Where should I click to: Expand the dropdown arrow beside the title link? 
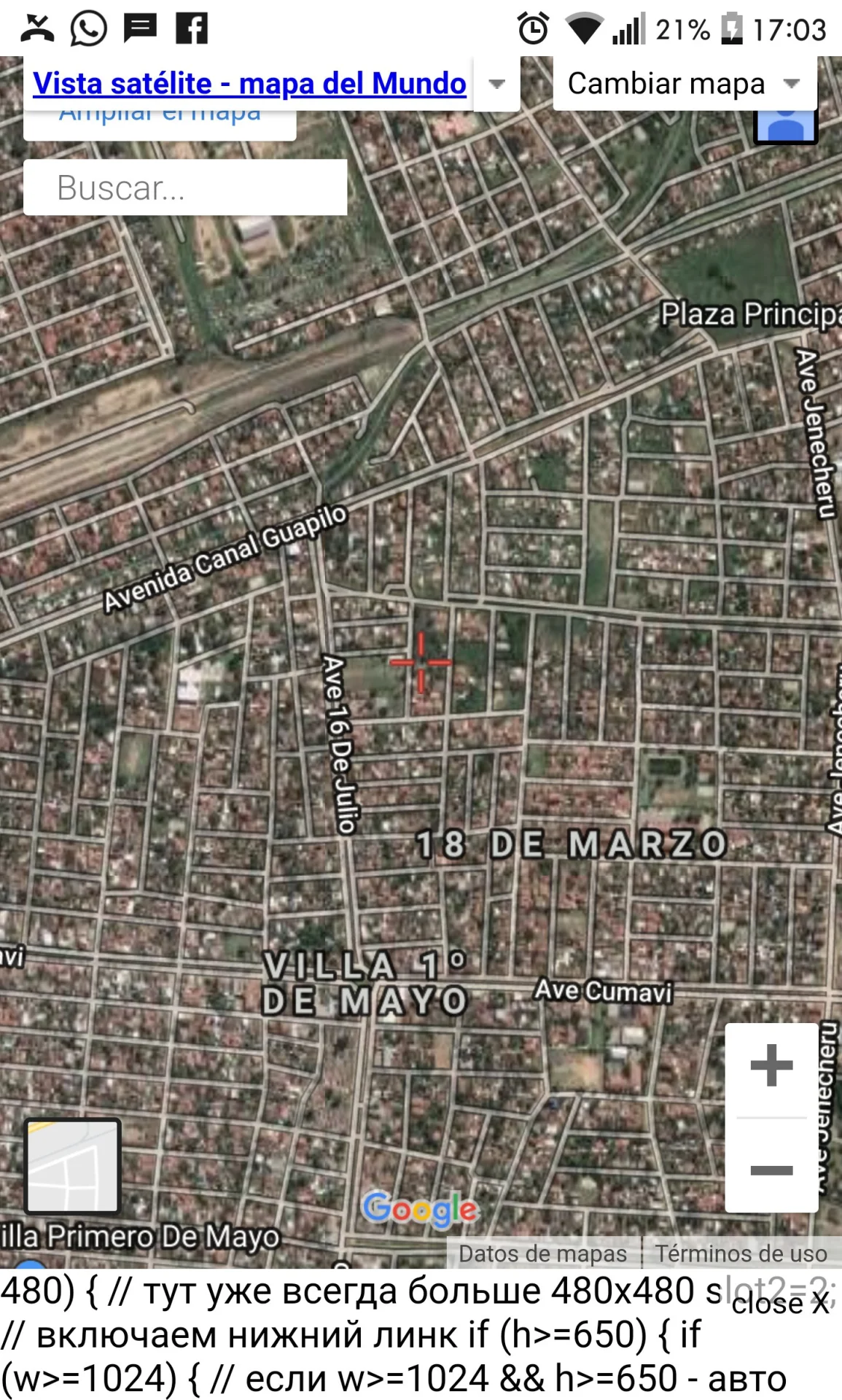point(496,84)
